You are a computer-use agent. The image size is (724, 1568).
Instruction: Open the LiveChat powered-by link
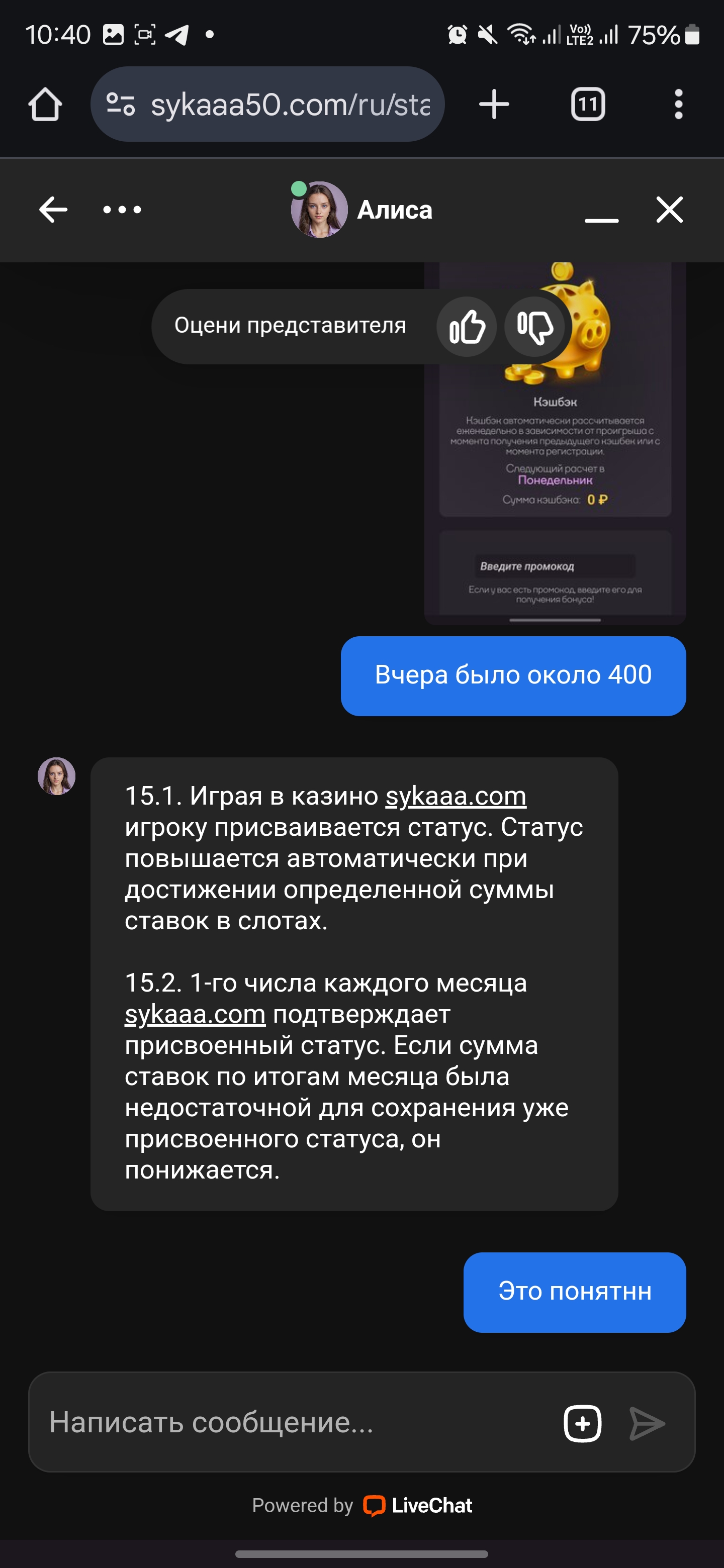tap(361, 1505)
